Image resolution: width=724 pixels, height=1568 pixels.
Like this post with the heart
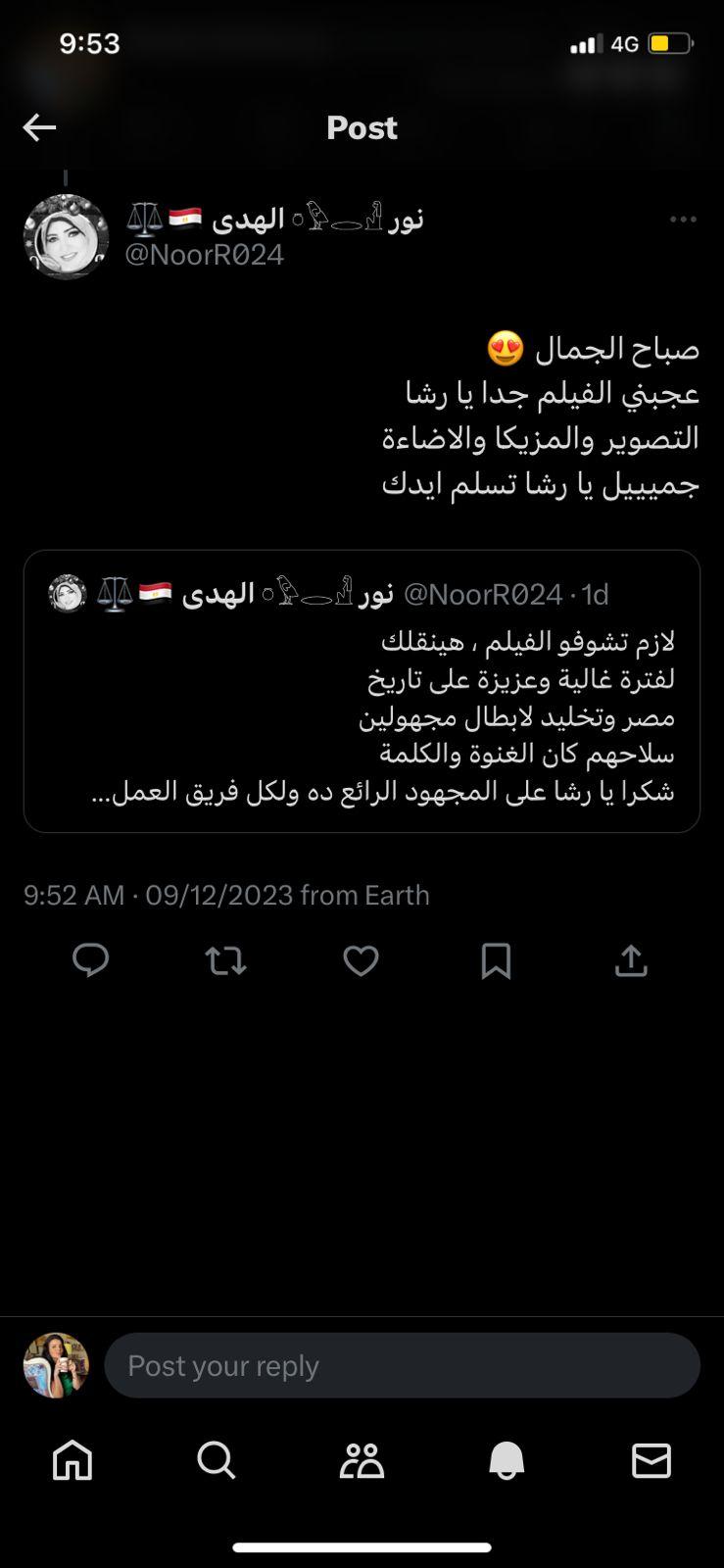coord(361,960)
